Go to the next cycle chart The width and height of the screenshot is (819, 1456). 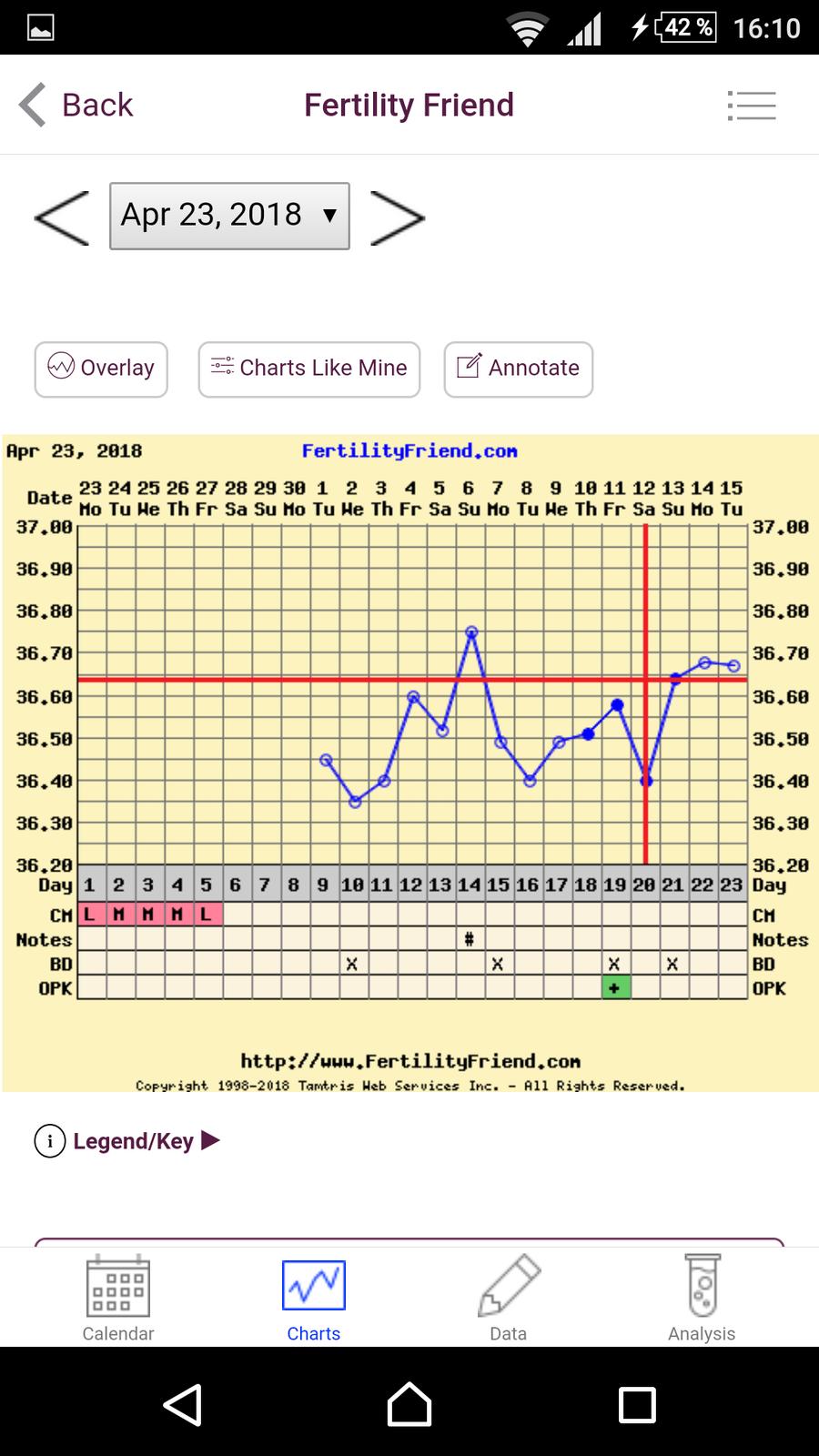pyautogui.click(x=398, y=217)
